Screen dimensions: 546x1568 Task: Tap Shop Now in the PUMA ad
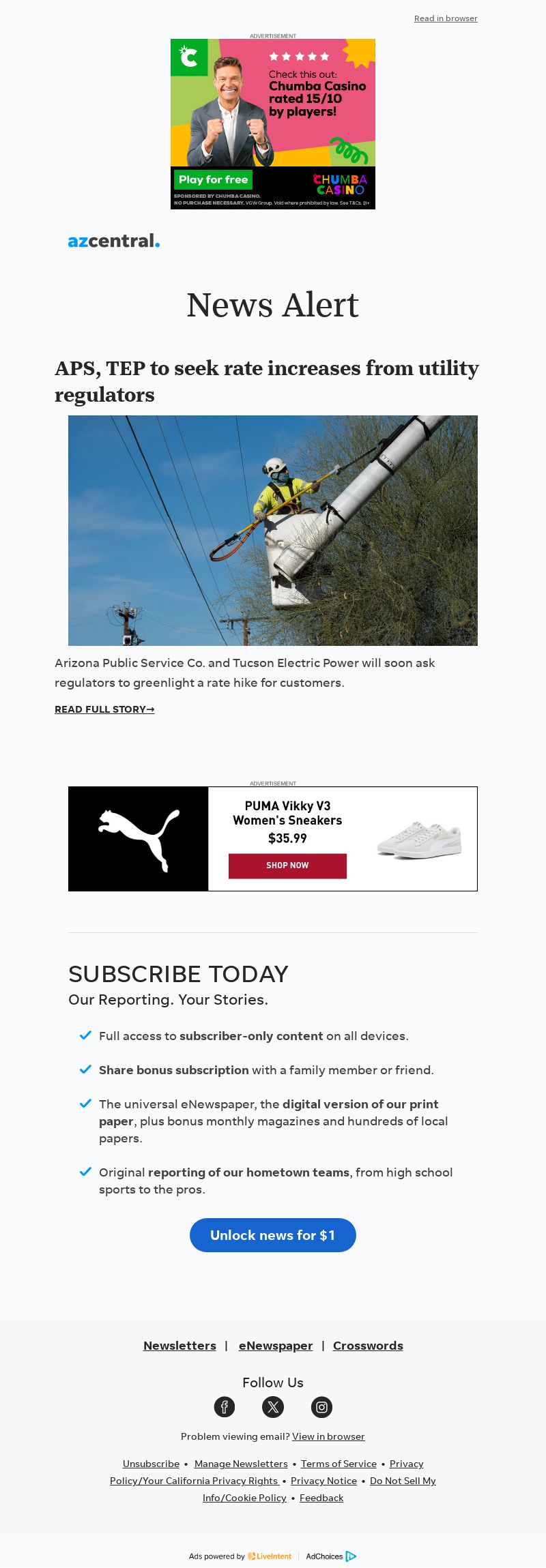point(287,866)
